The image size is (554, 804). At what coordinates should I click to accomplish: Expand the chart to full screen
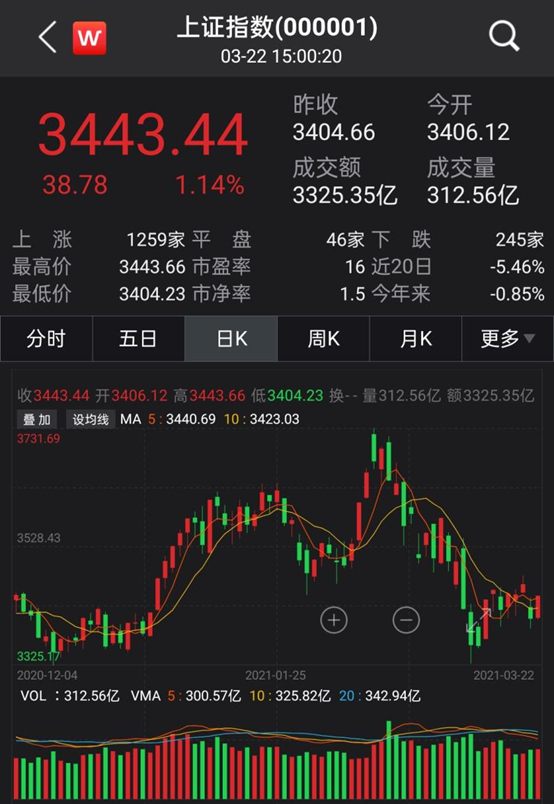point(479,620)
